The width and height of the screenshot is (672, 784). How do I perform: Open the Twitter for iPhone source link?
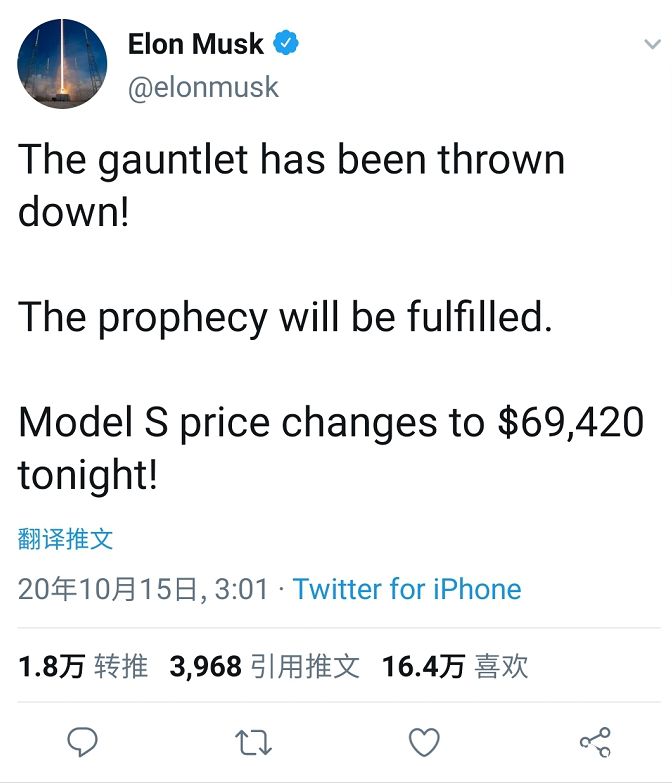407,589
